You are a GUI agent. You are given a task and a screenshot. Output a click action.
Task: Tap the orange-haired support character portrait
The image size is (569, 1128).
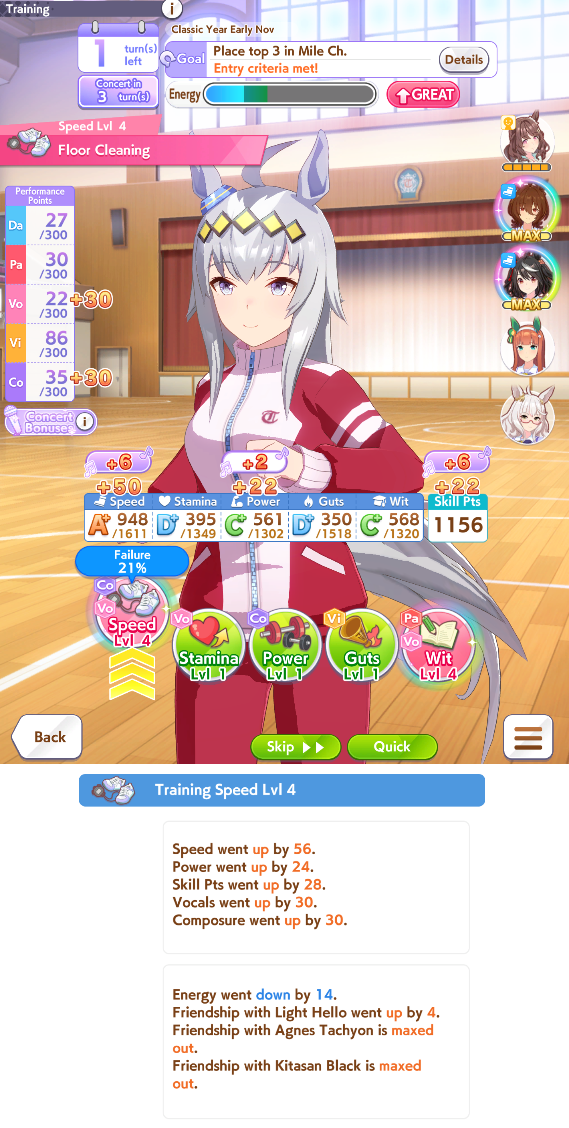click(x=527, y=347)
